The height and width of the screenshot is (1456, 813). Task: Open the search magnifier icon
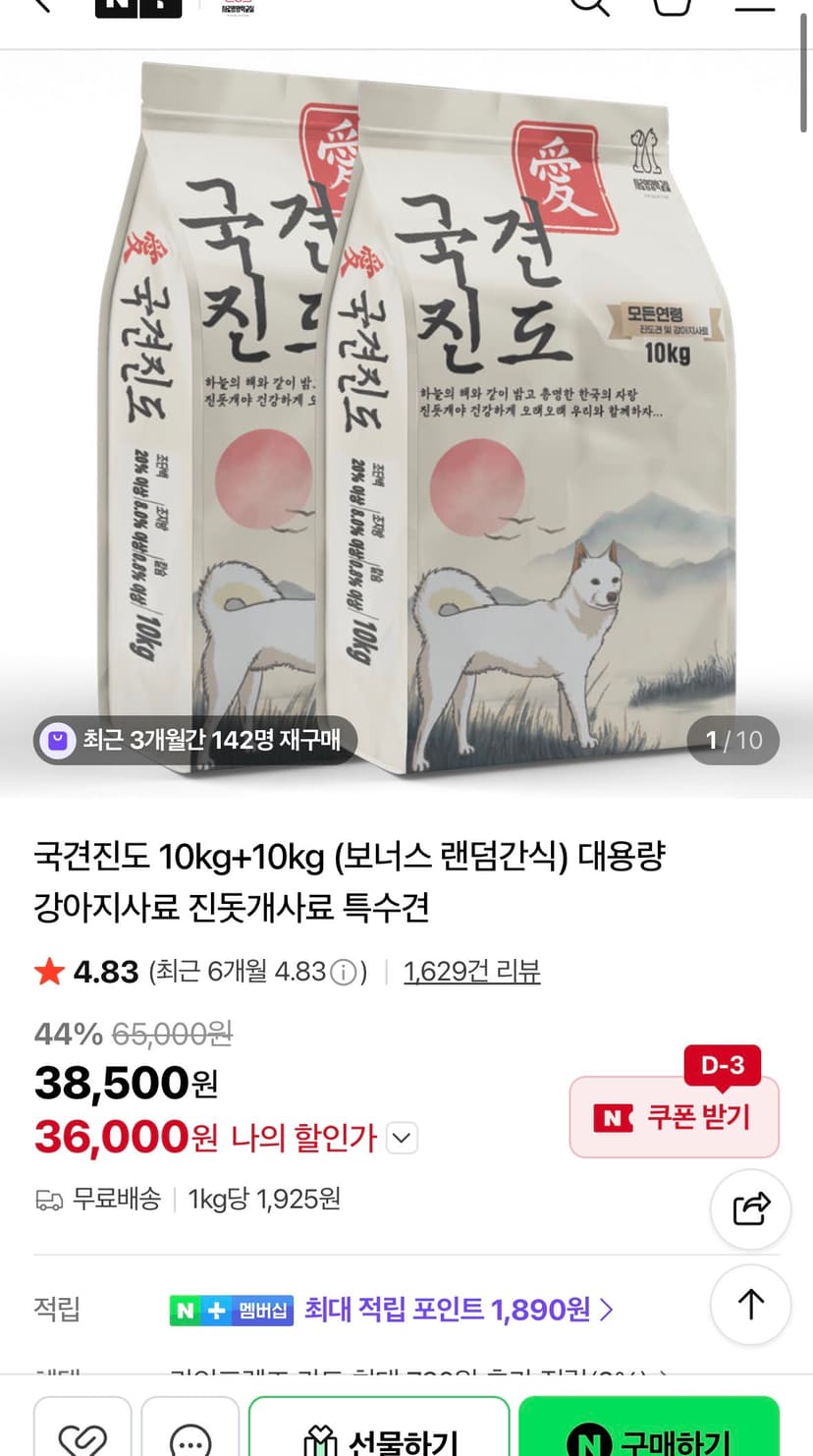[590, 6]
